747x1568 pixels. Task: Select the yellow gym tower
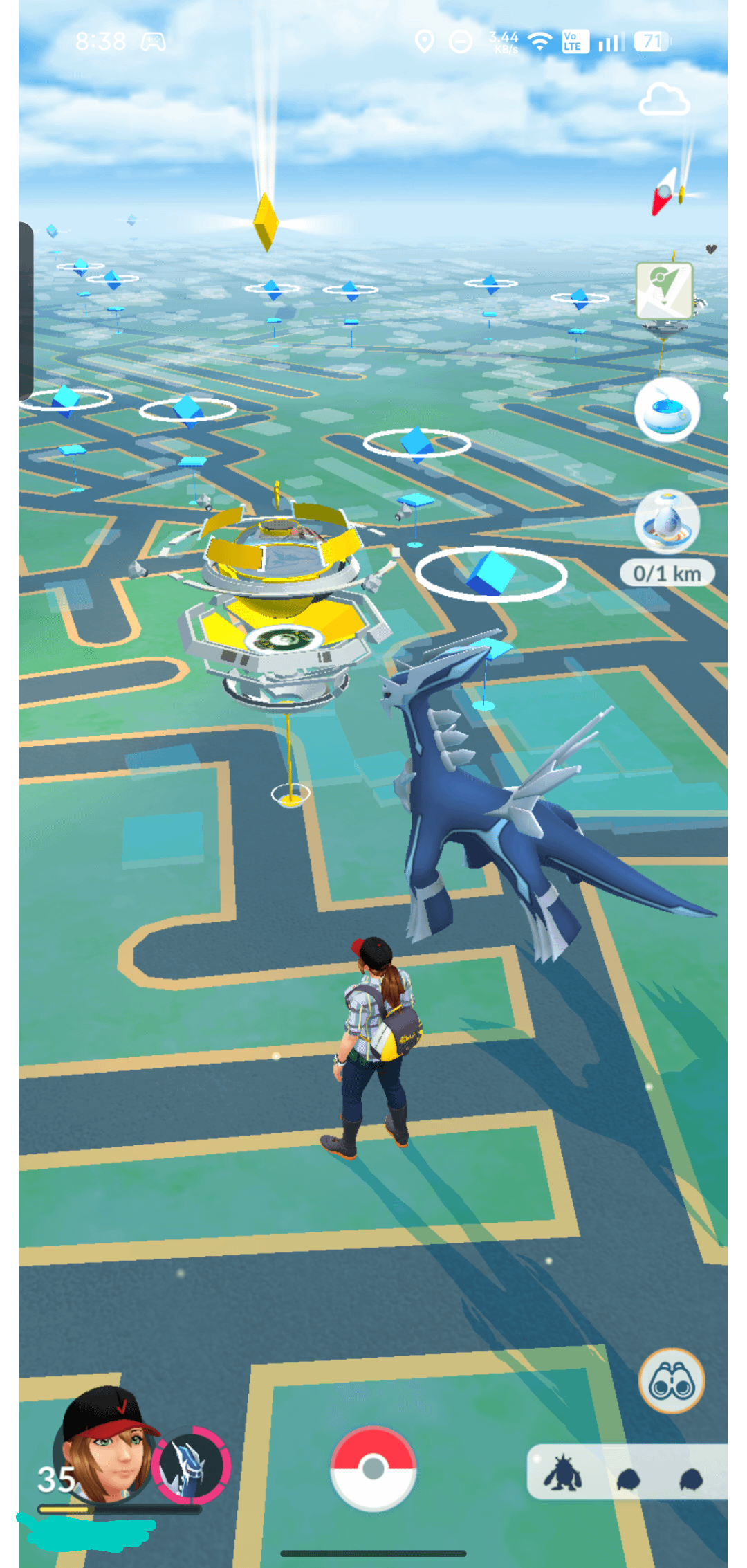pyautogui.click(x=282, y=602)
